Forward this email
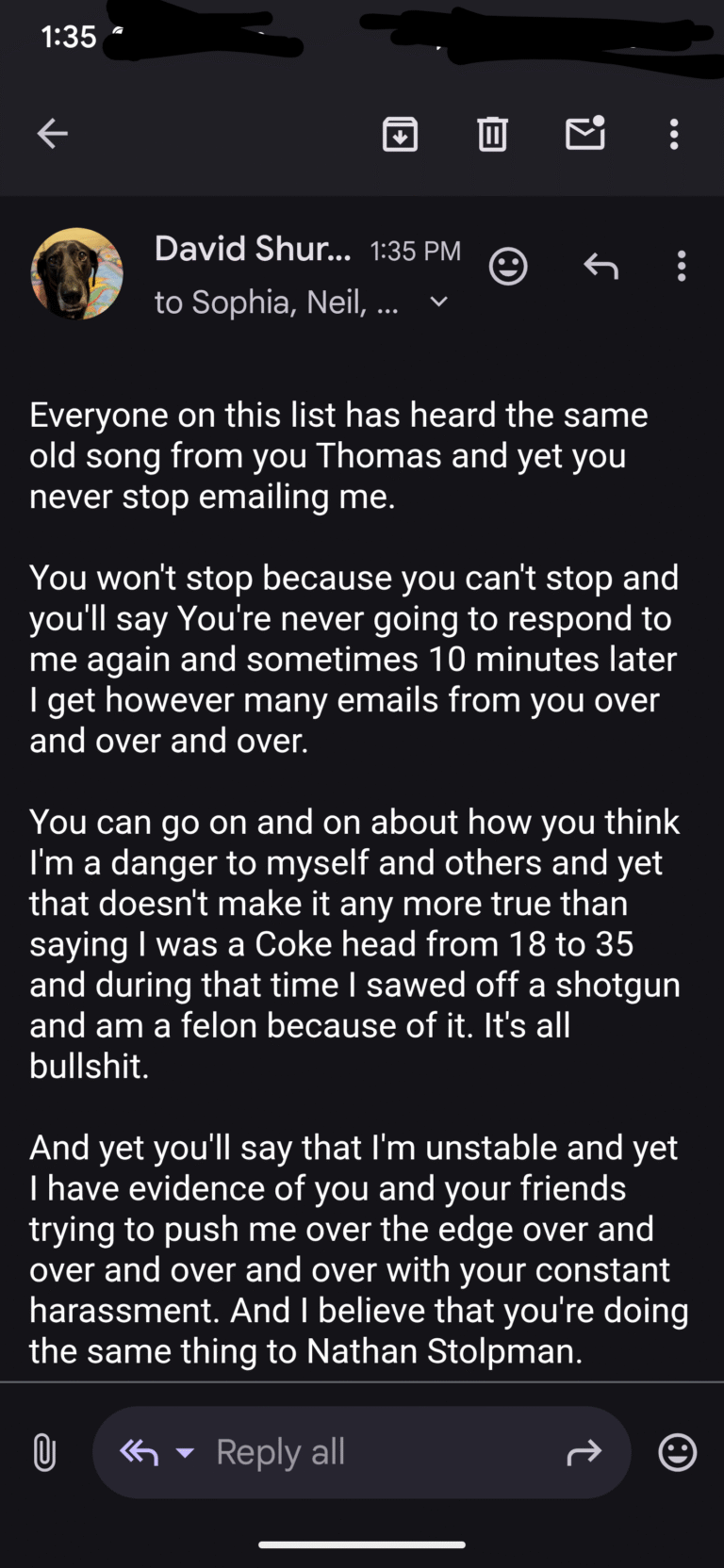Screen dimensions: 724x1568 (x=584, y=1452)
